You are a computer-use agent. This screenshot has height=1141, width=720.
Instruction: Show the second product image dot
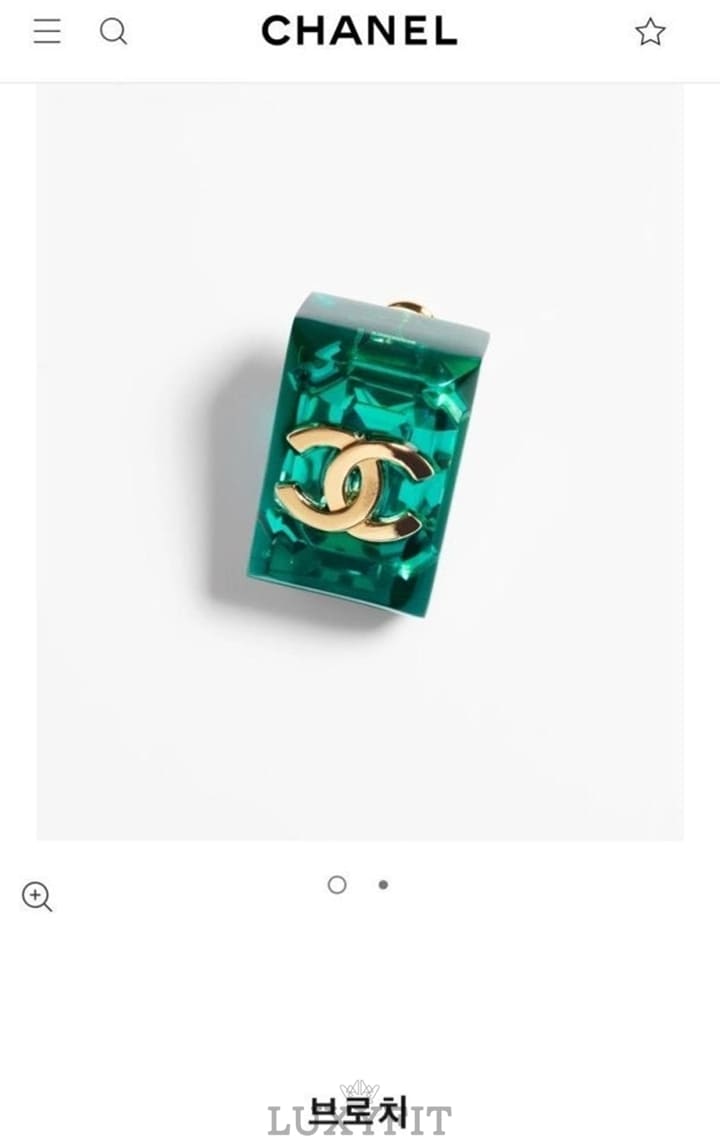(383, 885)
